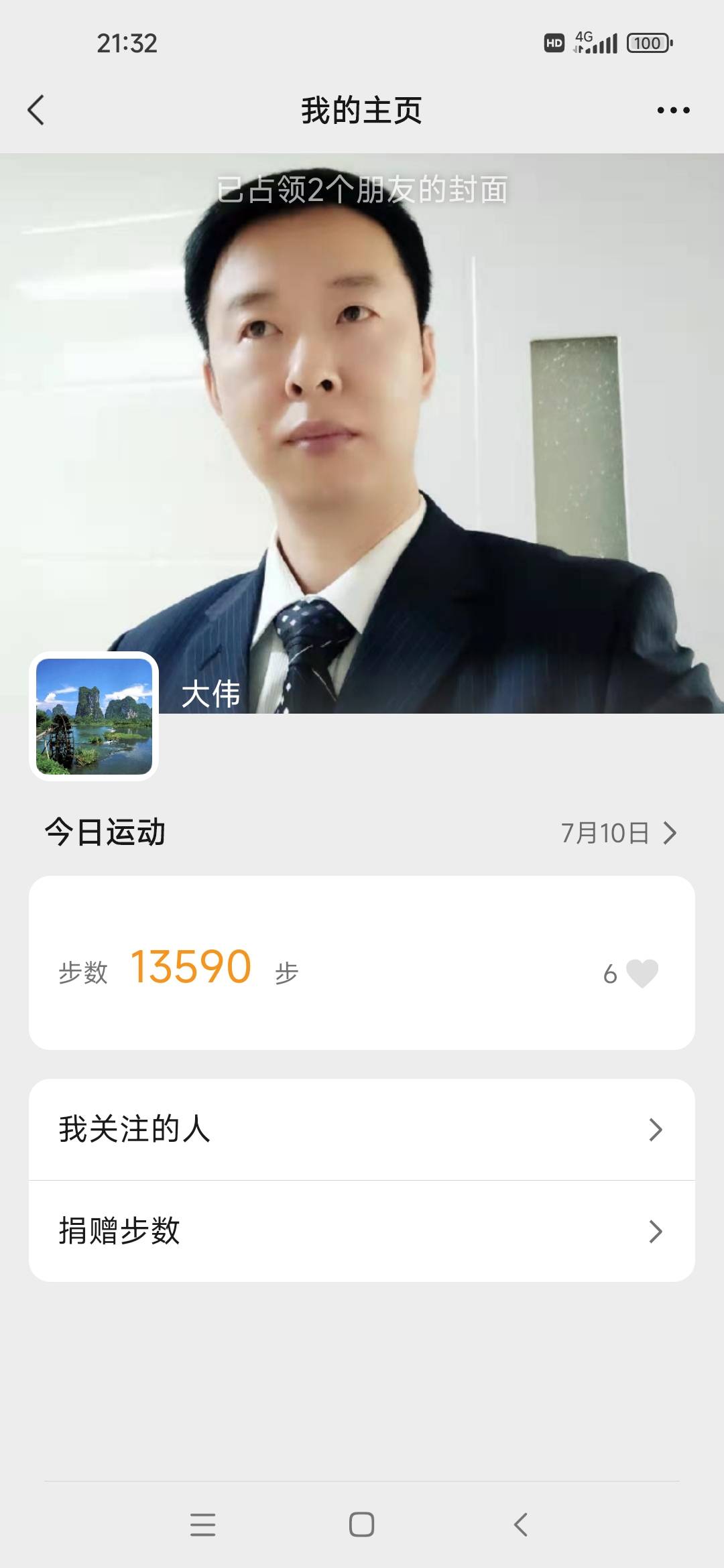Open the three-dot more options menu

(x=673, y=110)
